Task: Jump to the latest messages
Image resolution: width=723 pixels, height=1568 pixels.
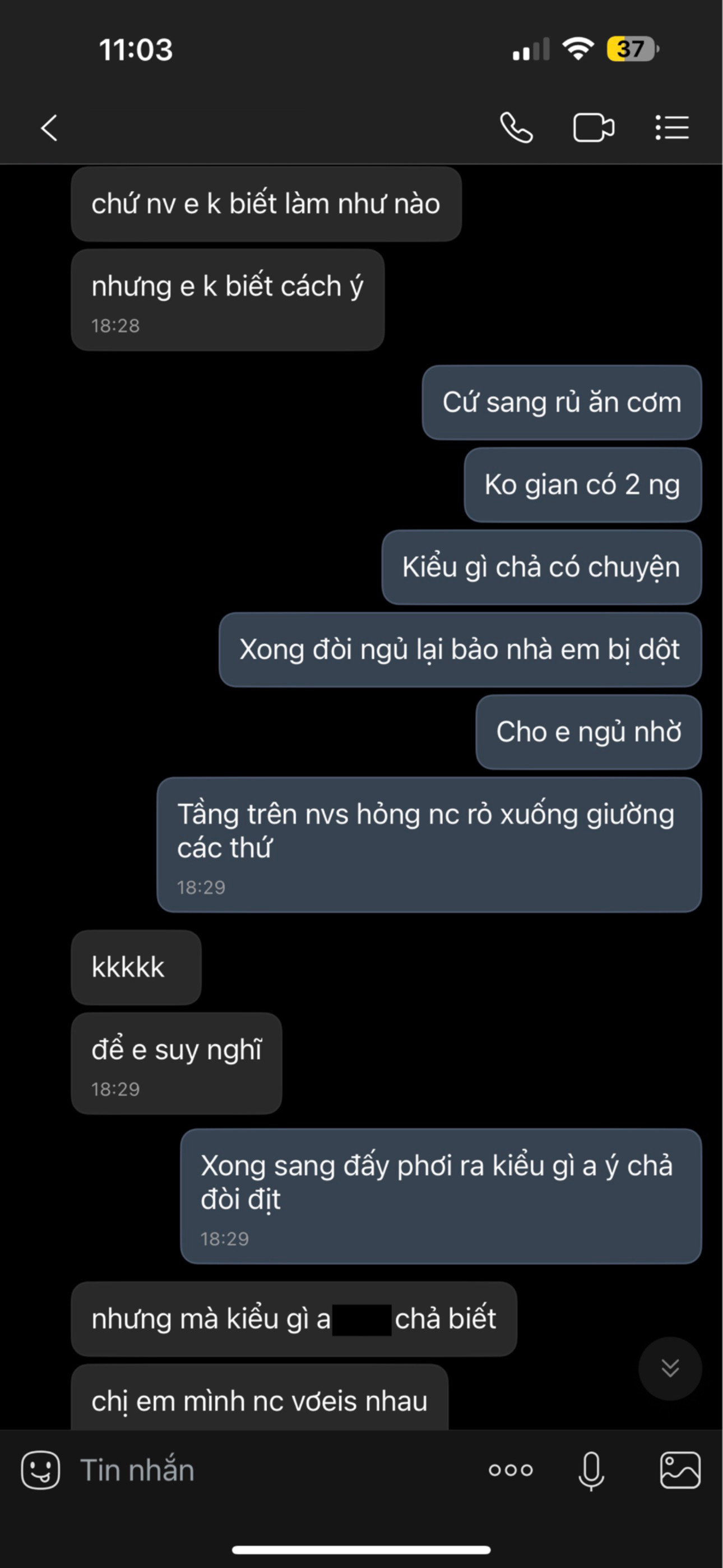Action: click(x=669, y=1368)
